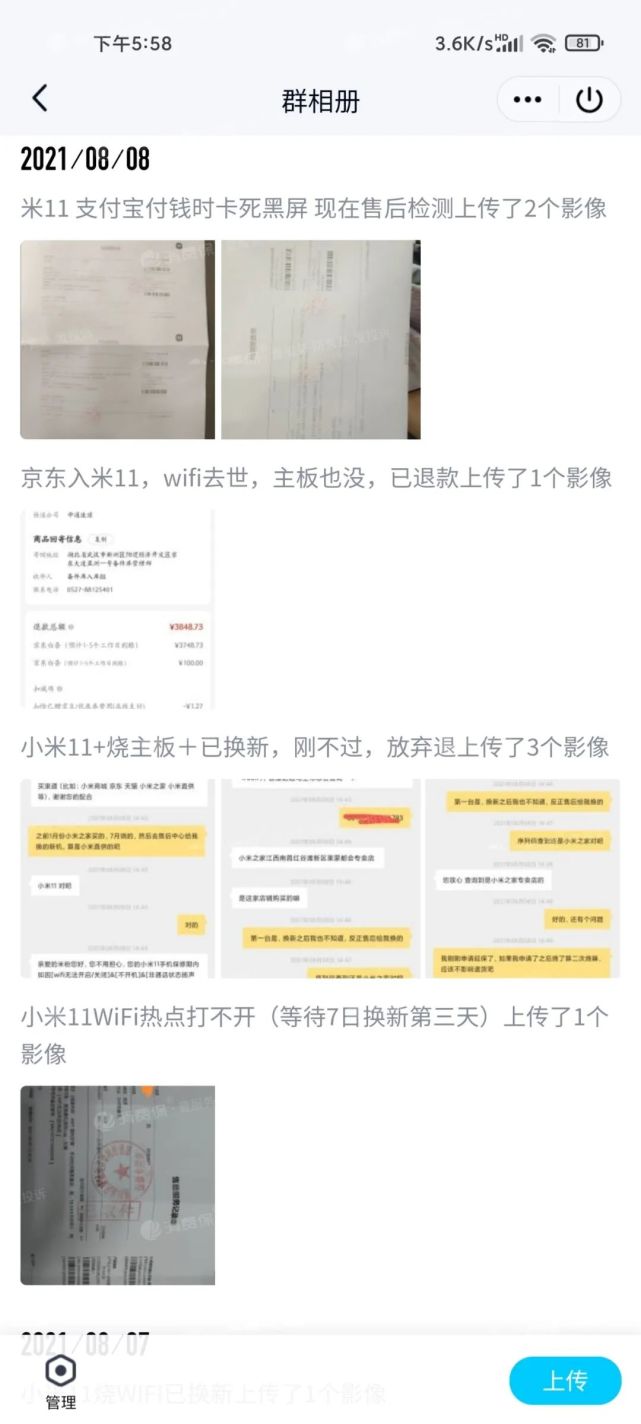Viewport: 641px width, 1424px height.
Task: Tap 管理 to manage albums
Action: point(61,1382)
